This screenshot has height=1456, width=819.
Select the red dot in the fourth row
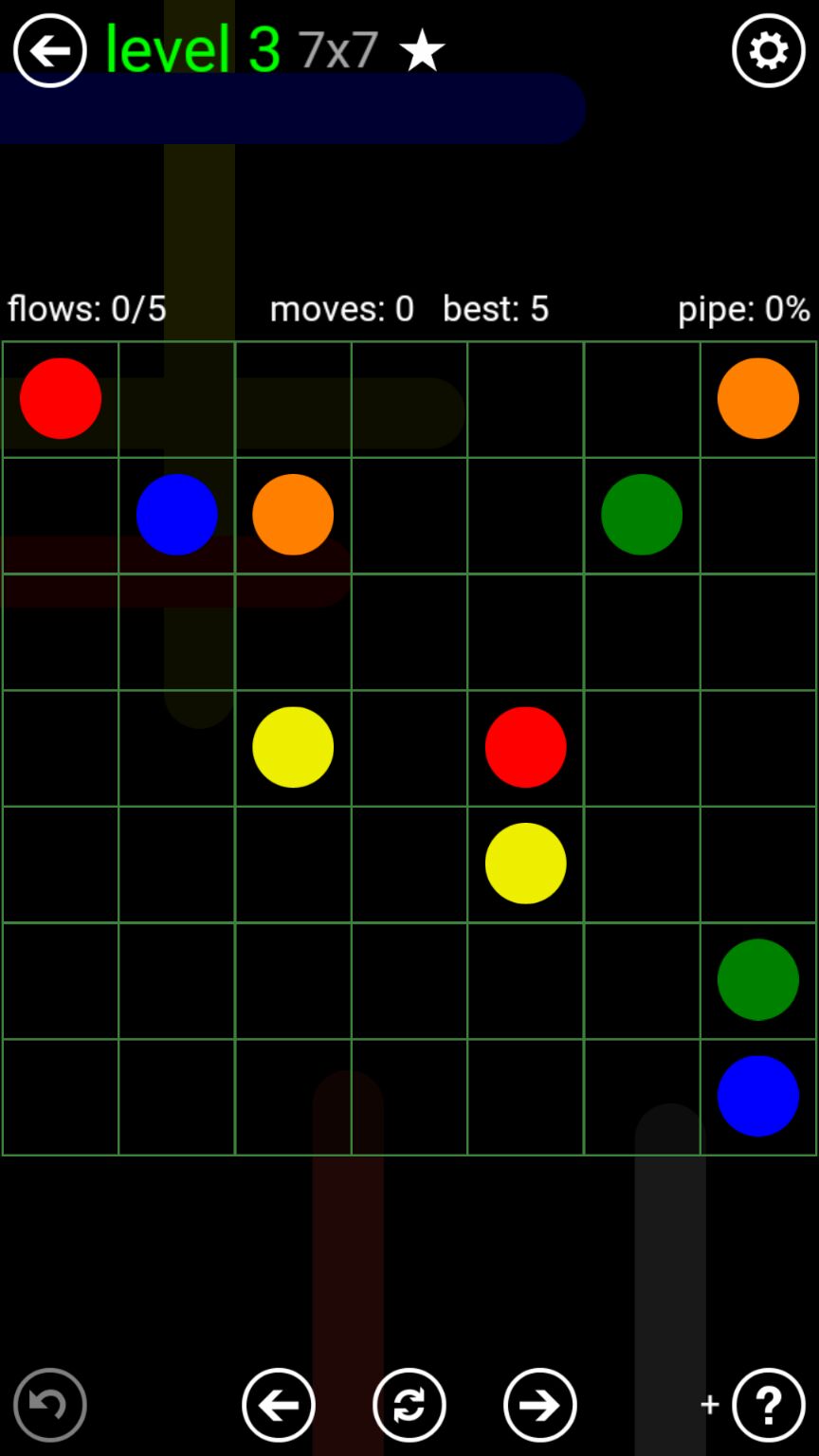pos(525,747)
